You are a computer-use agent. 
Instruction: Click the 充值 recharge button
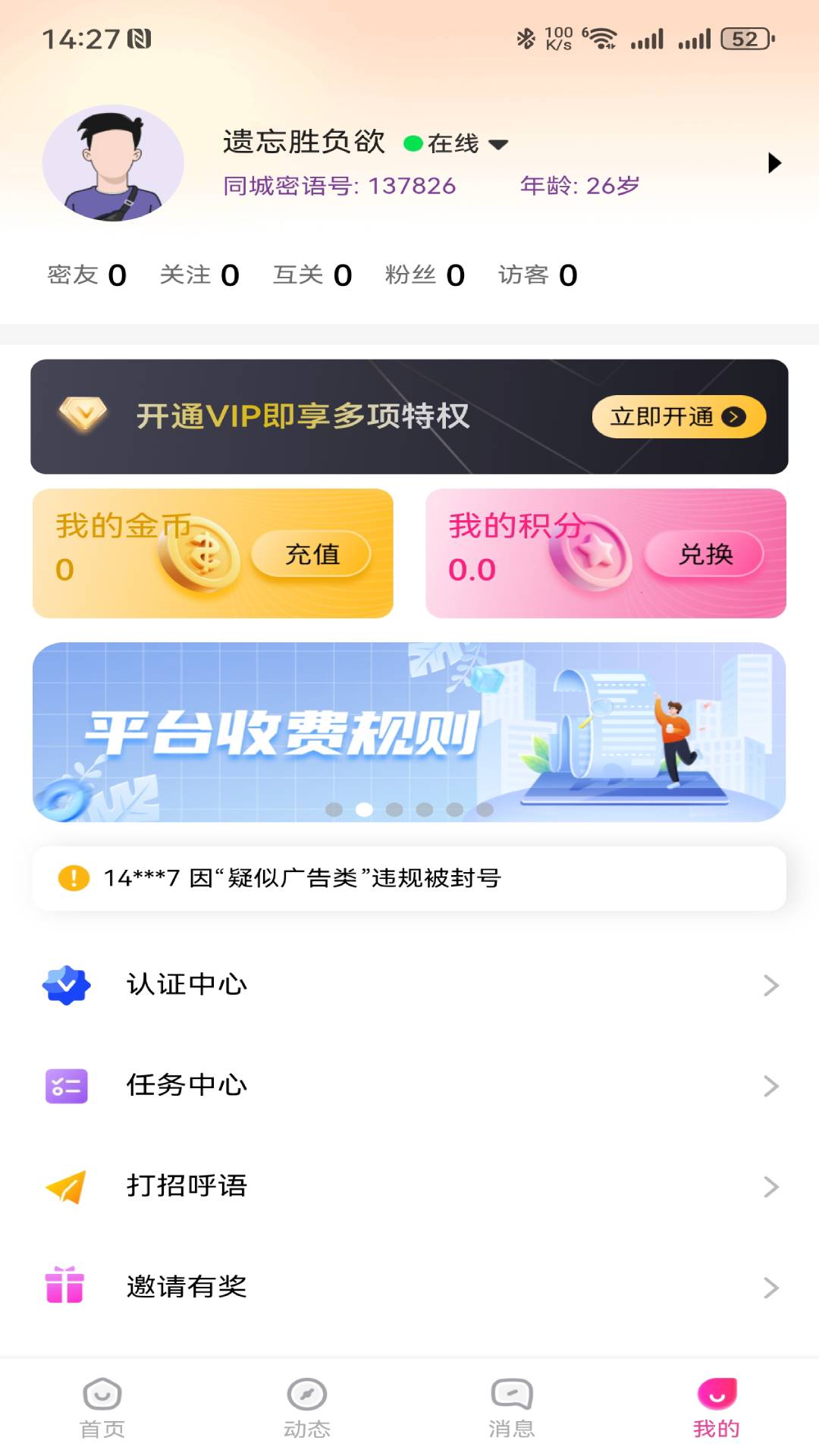[311, 554]
